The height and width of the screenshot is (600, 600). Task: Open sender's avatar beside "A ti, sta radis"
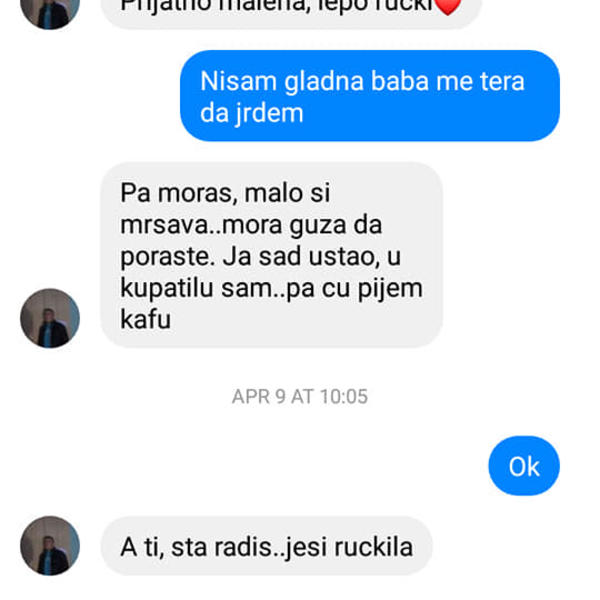coord(50,546)
